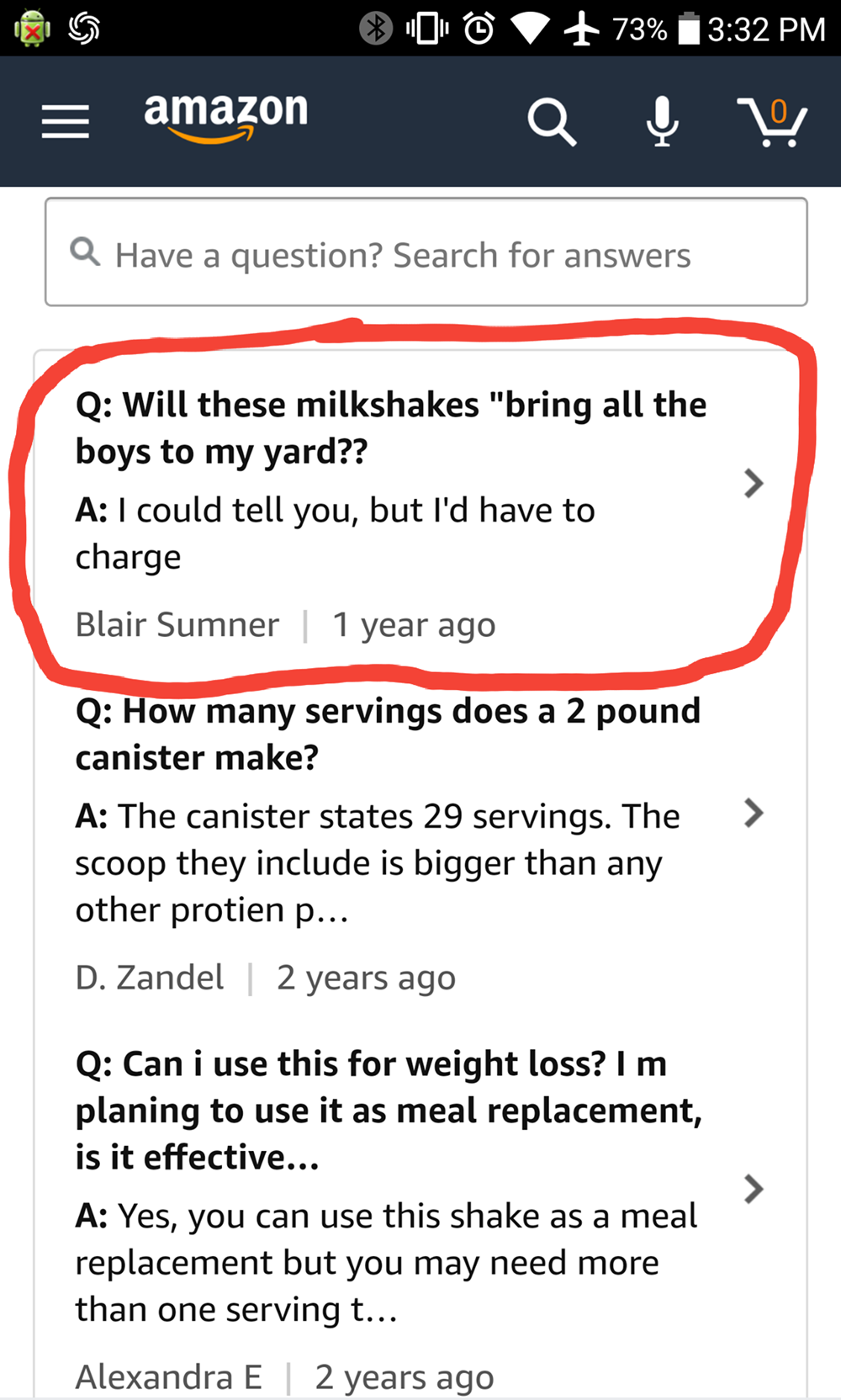Open the Amazon navigation hamburger menu
The width and height of the screenshot is (841, 1400).
(x=65, y=121)
